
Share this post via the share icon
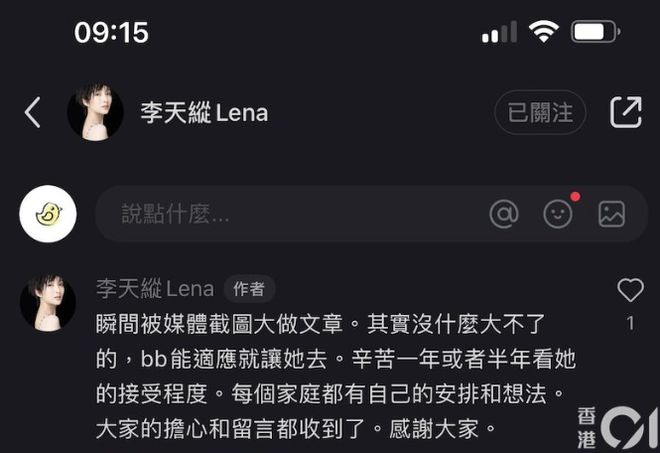coord(625,112)
